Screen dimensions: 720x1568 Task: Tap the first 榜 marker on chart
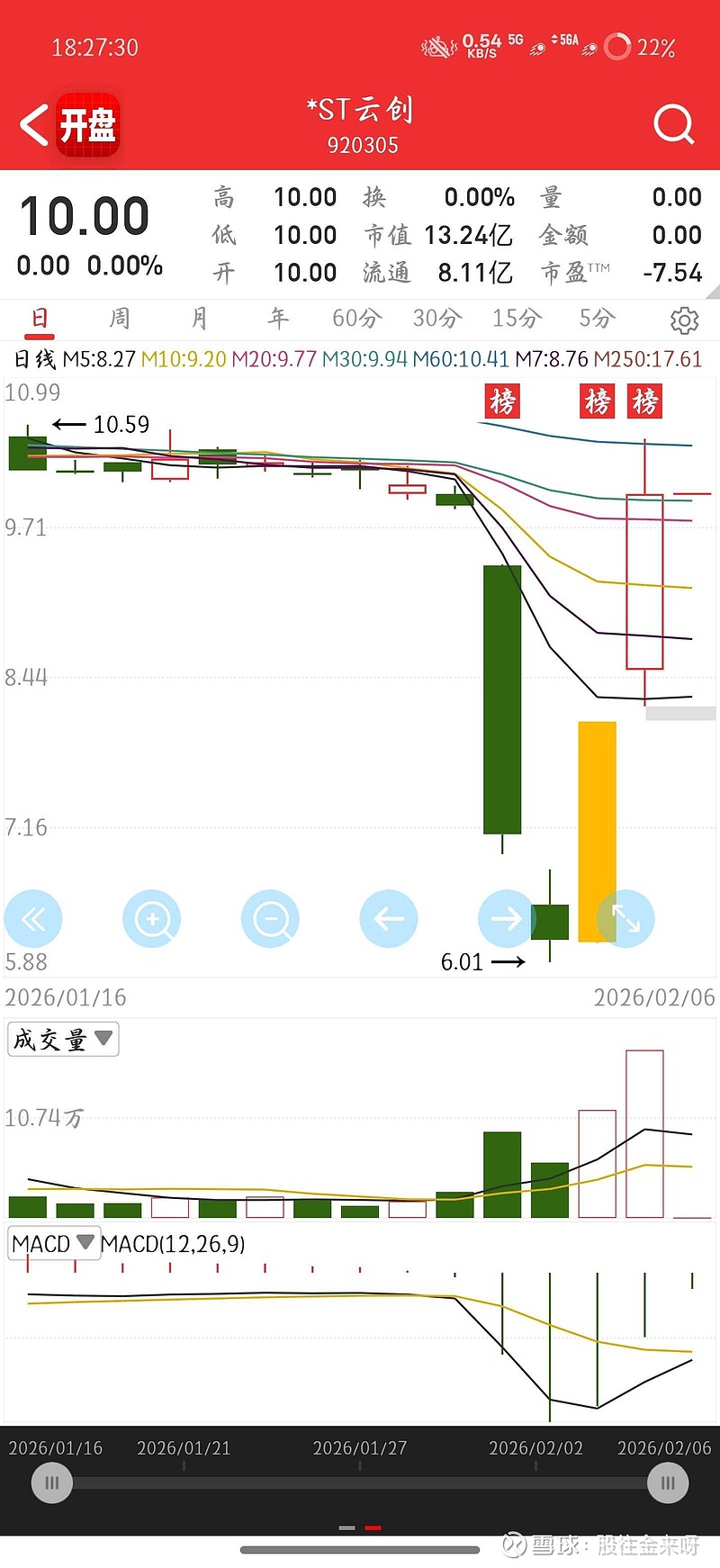click(502, 401)
